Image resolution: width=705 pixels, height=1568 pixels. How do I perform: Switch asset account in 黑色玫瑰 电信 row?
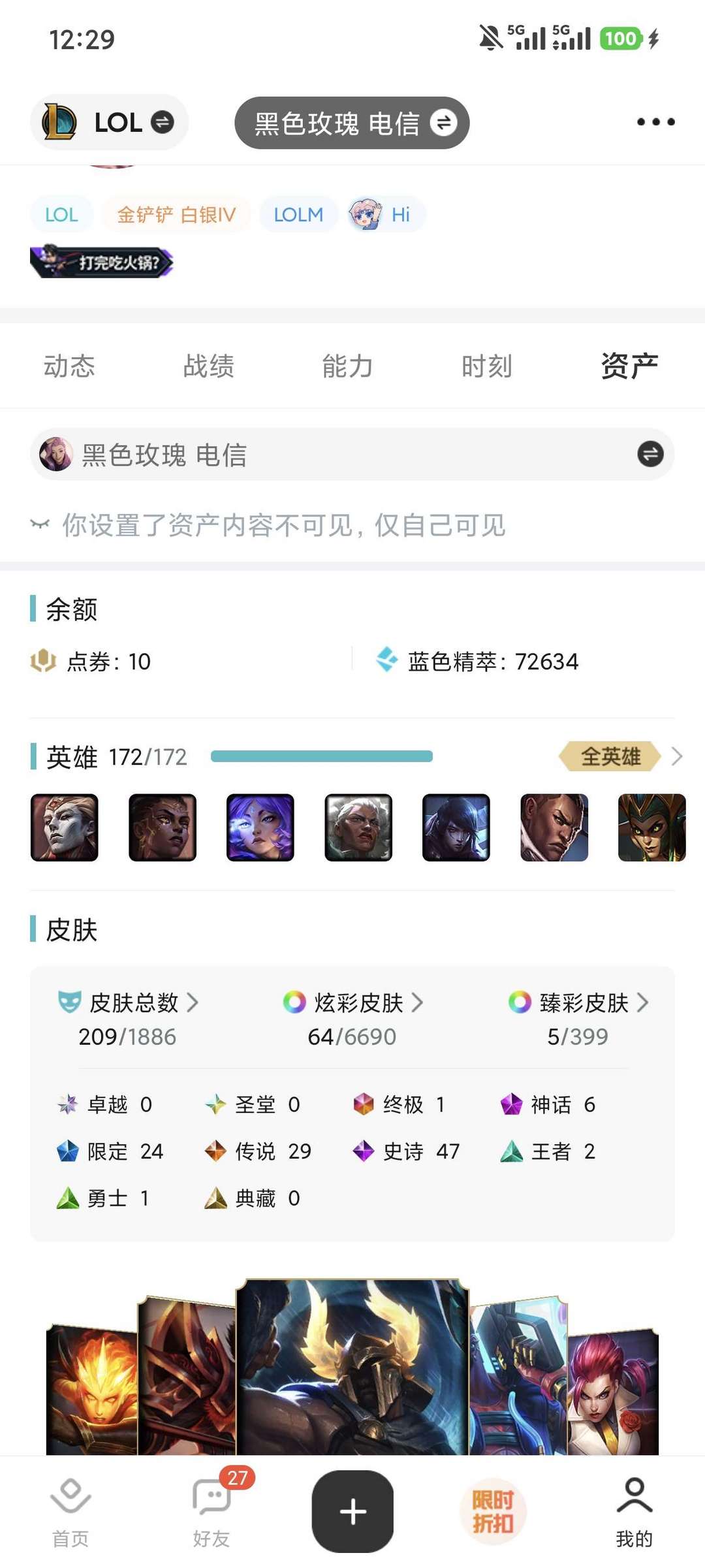click(650, 454)
